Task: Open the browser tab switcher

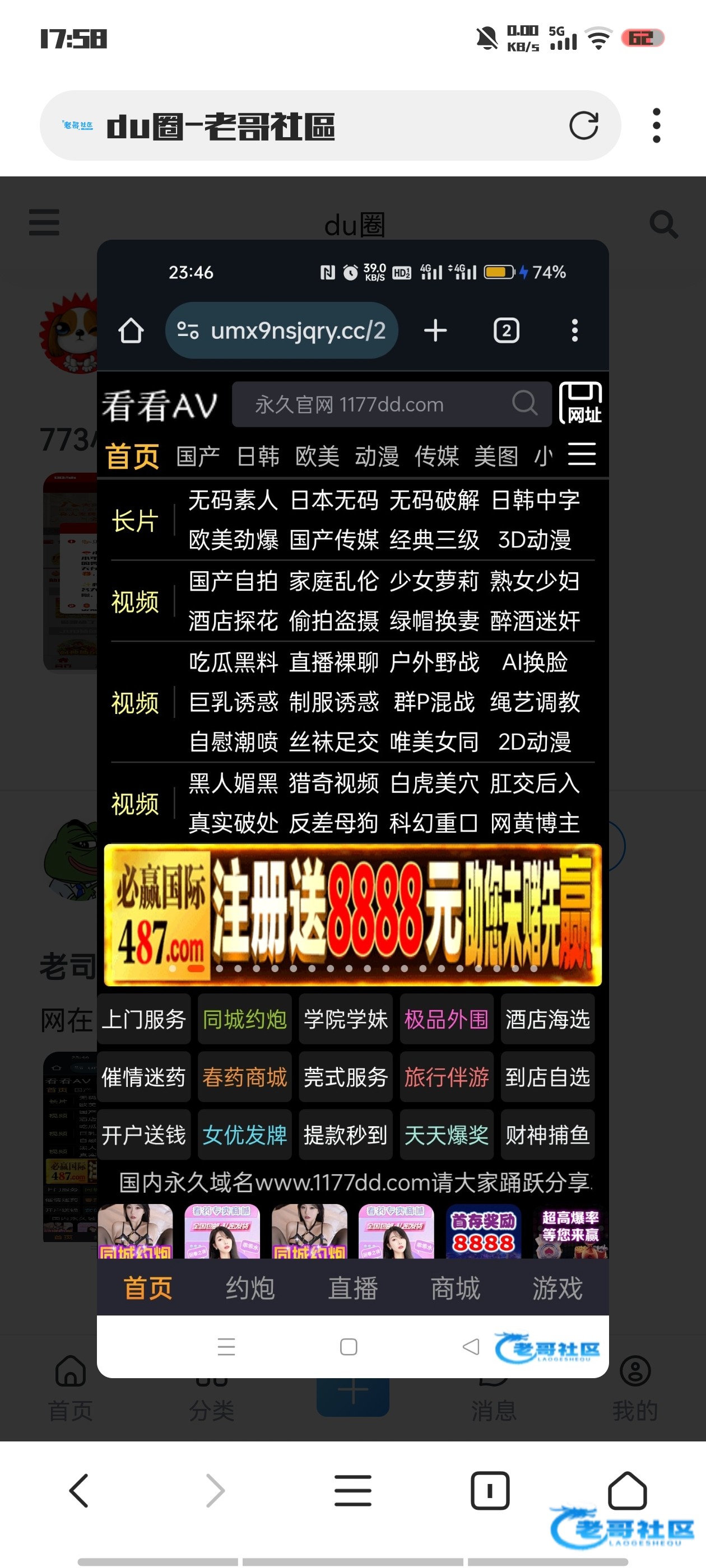Action: tap(490, 1490)
